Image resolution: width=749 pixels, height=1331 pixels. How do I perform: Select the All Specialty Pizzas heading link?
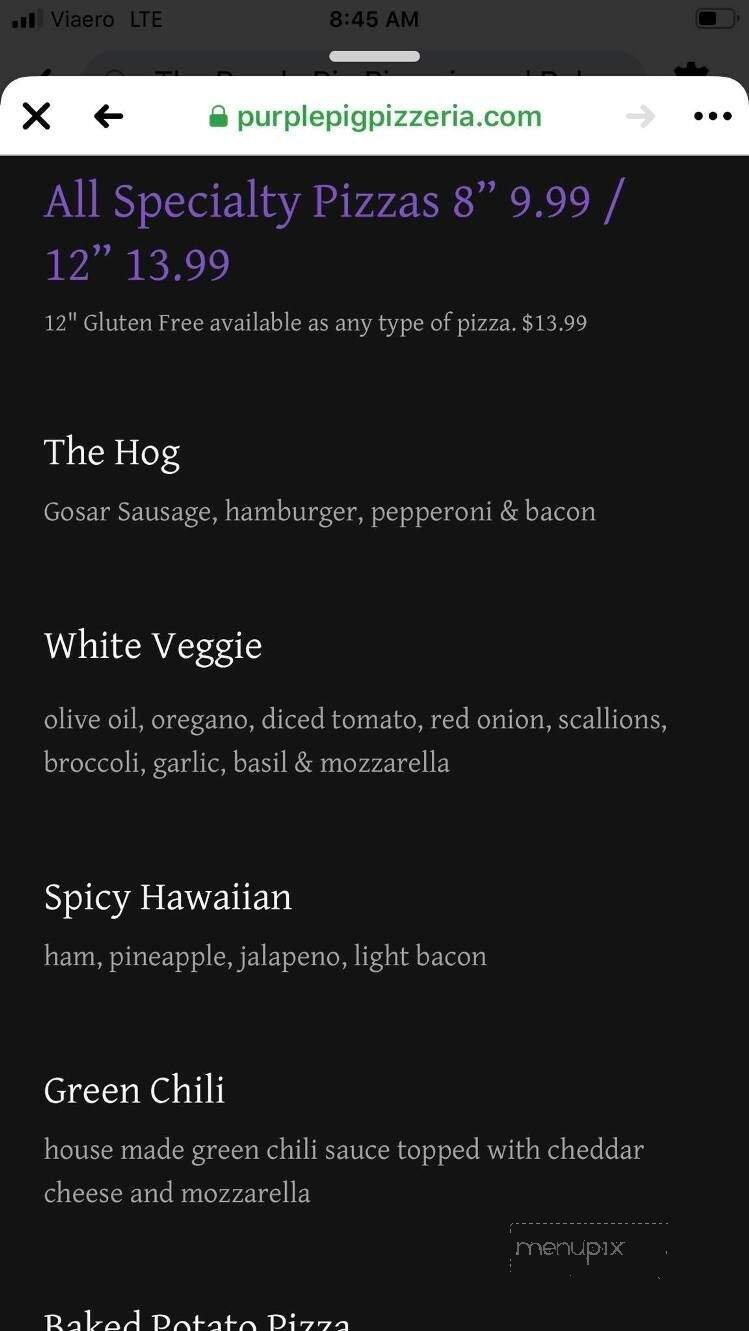click(330, 232)
